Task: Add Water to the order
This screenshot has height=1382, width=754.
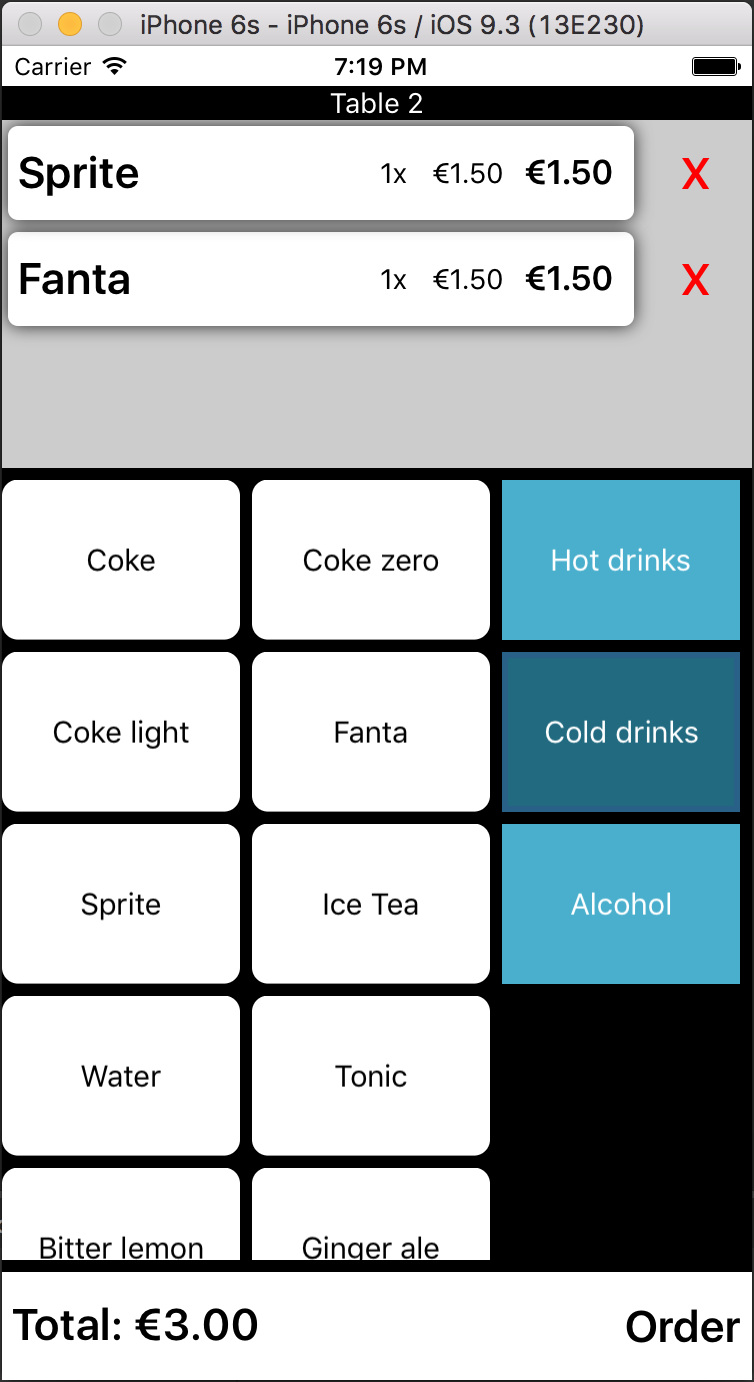Action: (121, 1076)
